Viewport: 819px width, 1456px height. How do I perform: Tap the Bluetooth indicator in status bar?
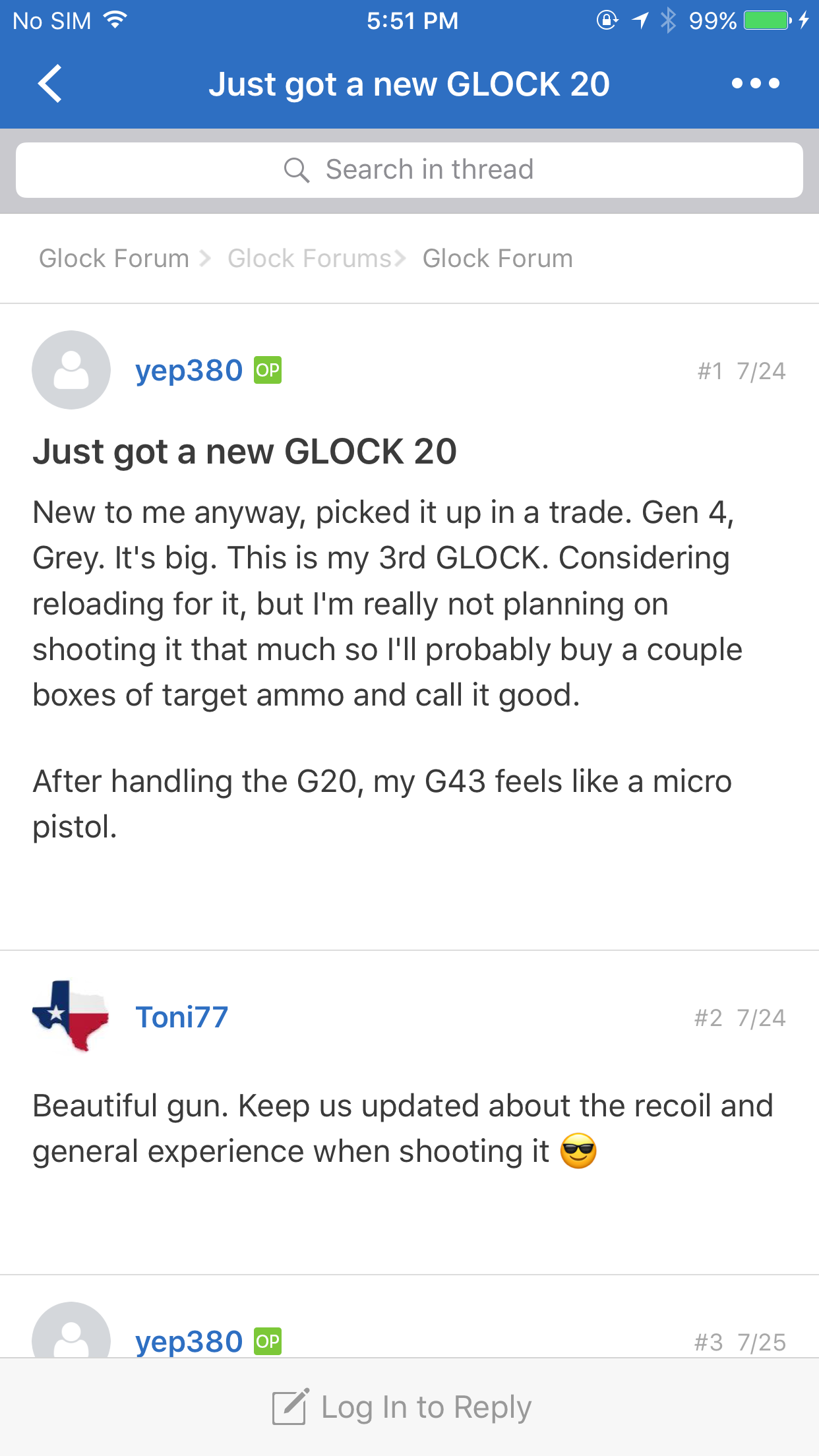pyautogui.click(x=669, y=20)
